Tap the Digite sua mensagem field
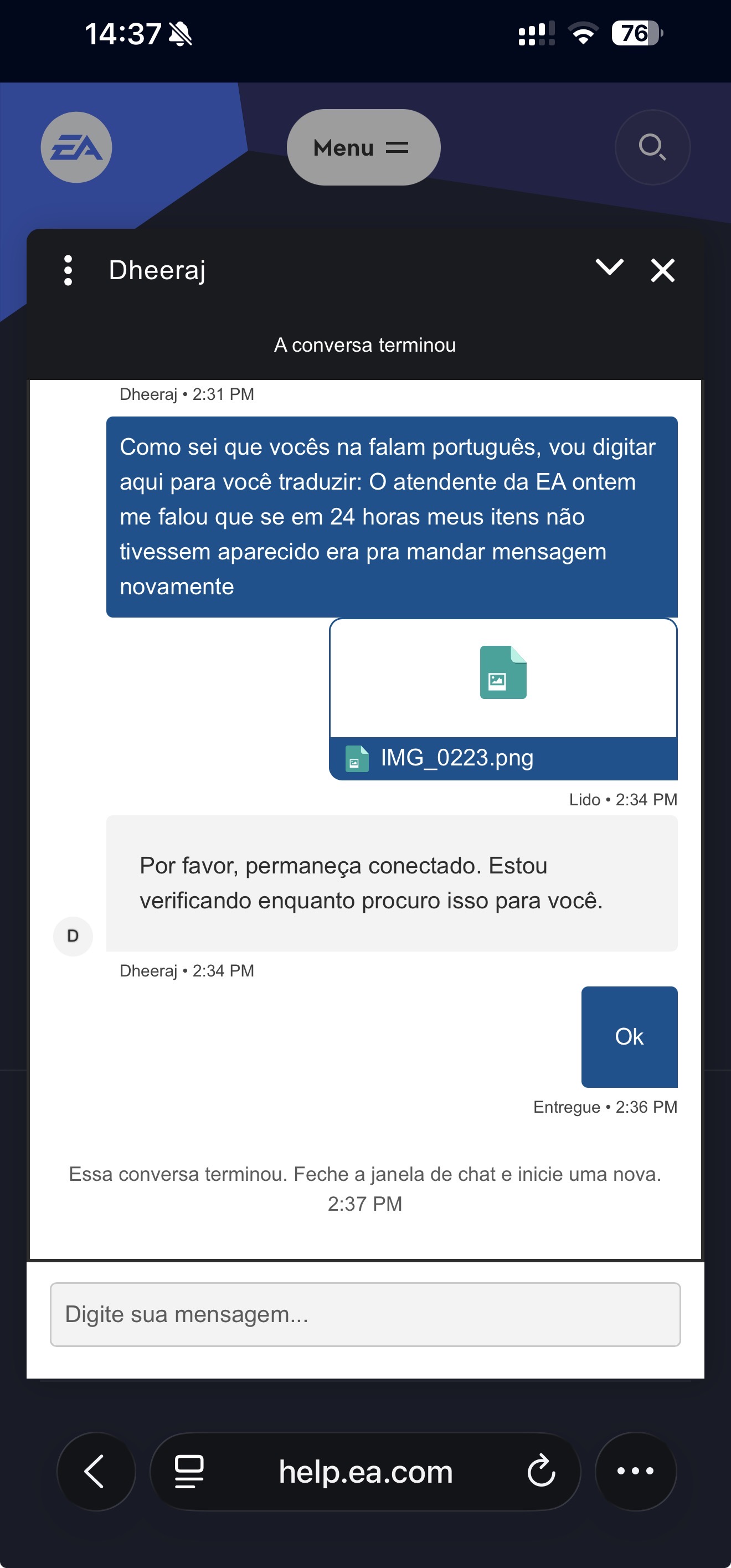Image resolution: width=731 pixels, height=1568 pixels. coord(365,1314)
